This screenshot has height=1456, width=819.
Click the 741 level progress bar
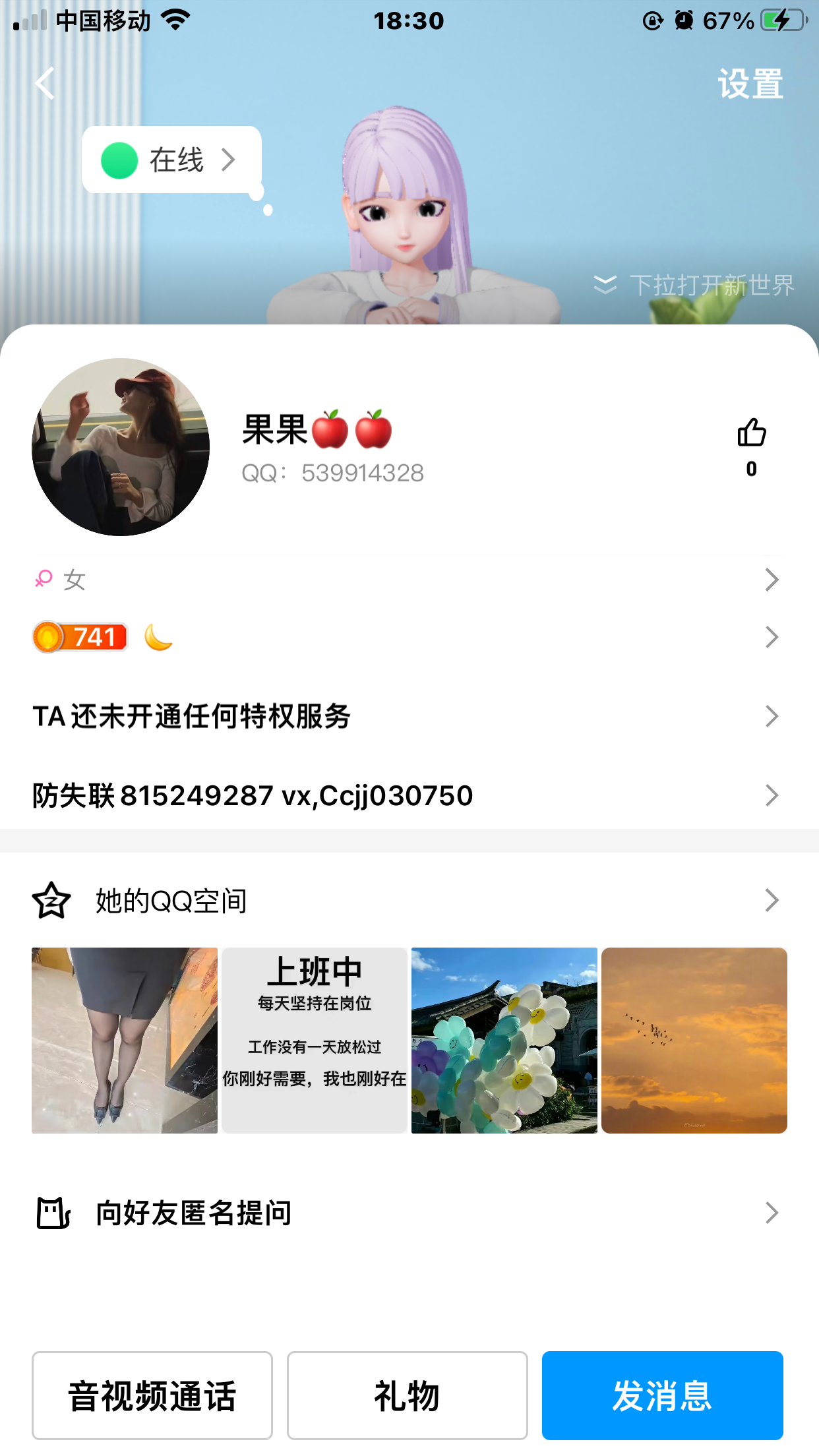click(x=92, y=636)
